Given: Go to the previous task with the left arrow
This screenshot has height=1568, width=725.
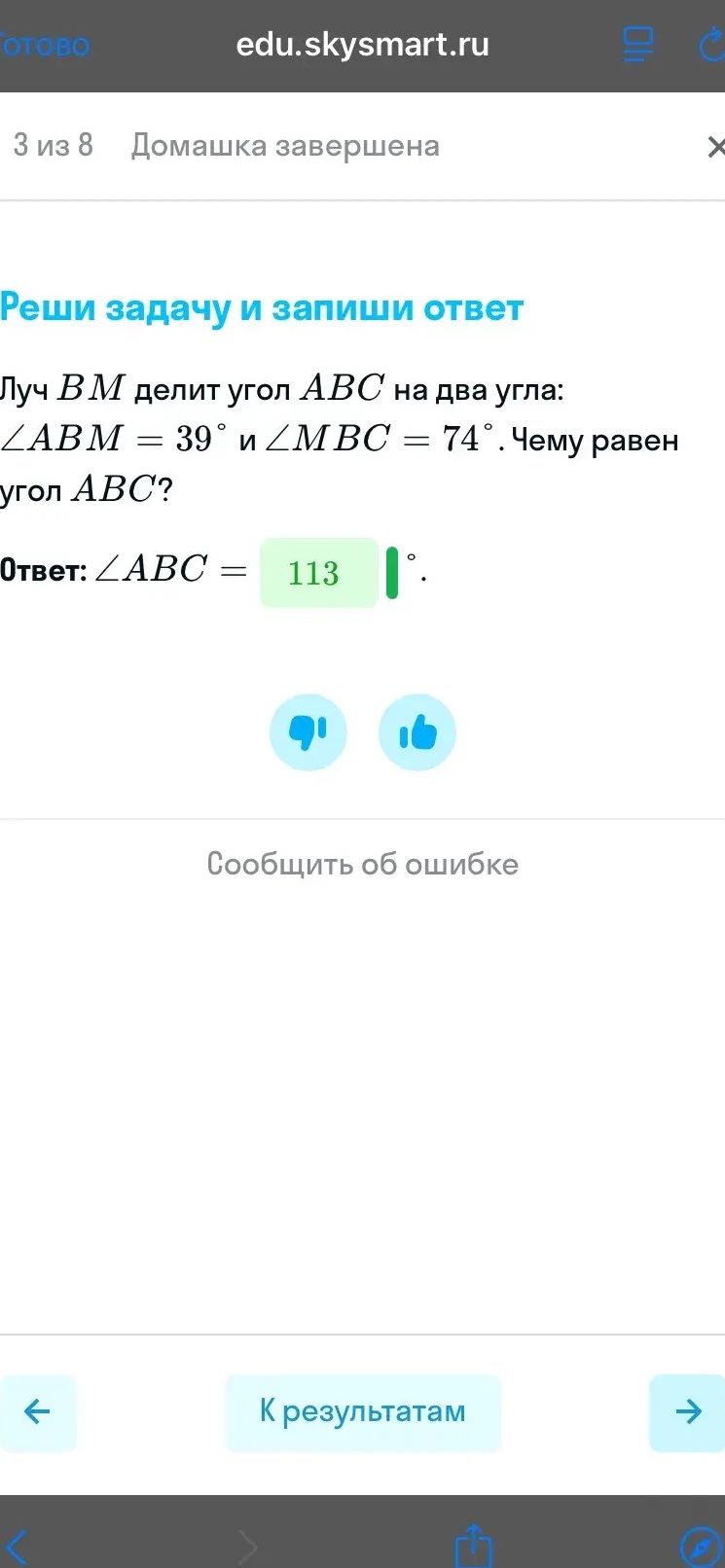Looking at the screenshot, I should 37,1412.
